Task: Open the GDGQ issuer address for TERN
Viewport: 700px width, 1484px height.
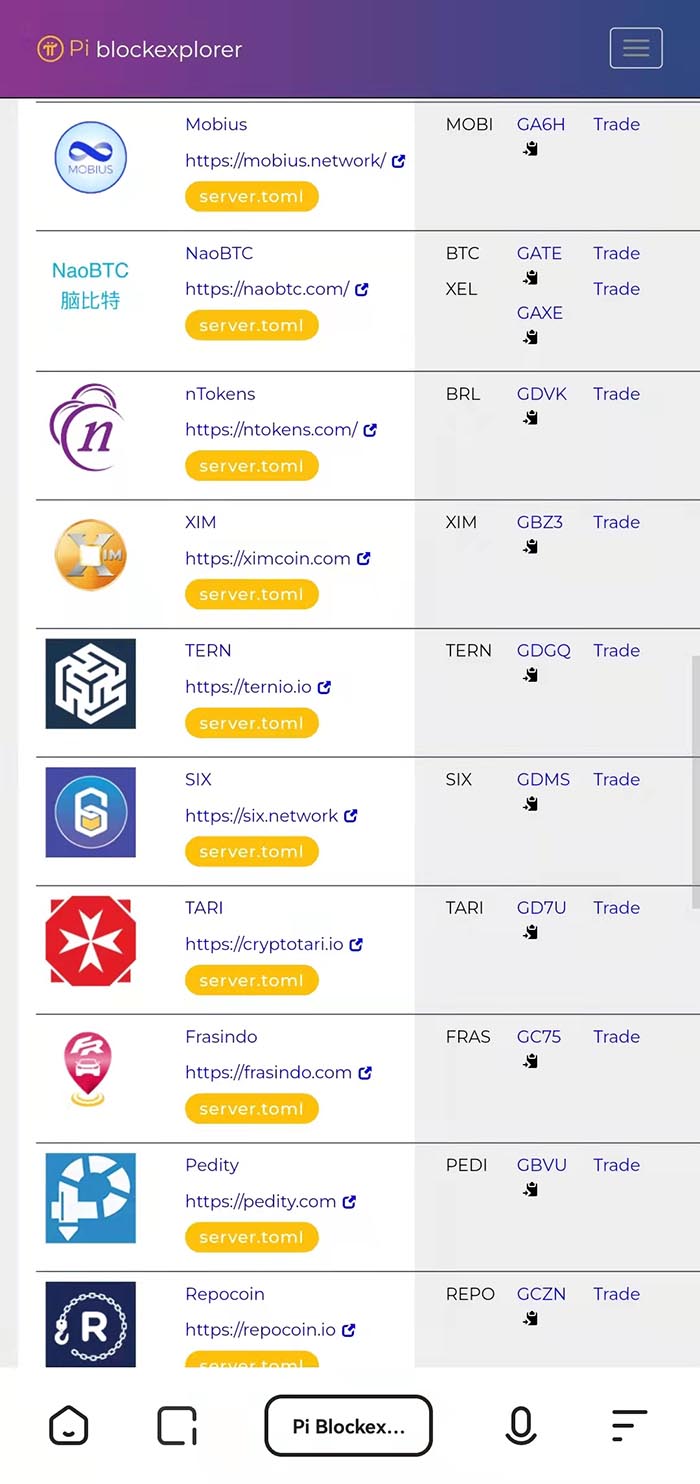Action: (x=543, y=650)
